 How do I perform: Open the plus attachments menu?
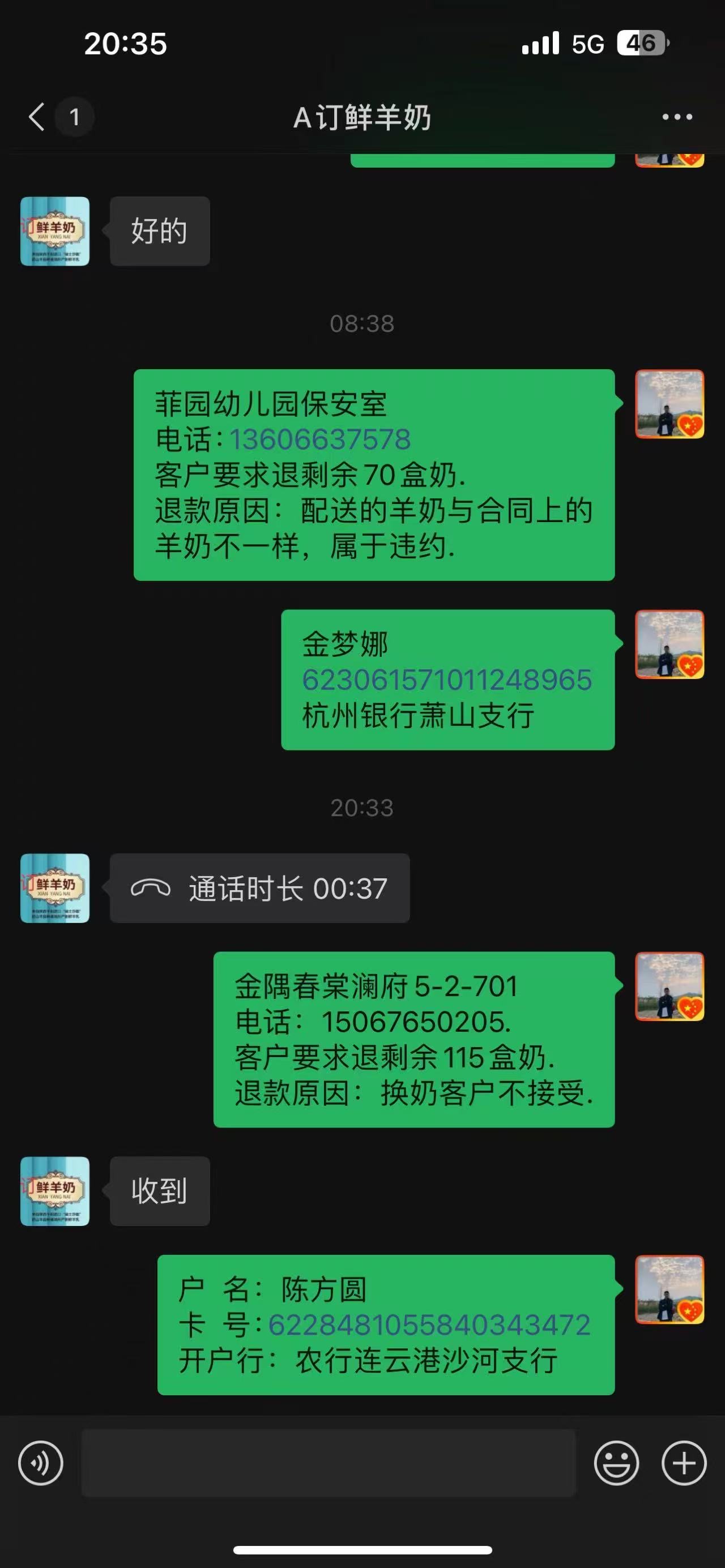tap(684, 1463)
